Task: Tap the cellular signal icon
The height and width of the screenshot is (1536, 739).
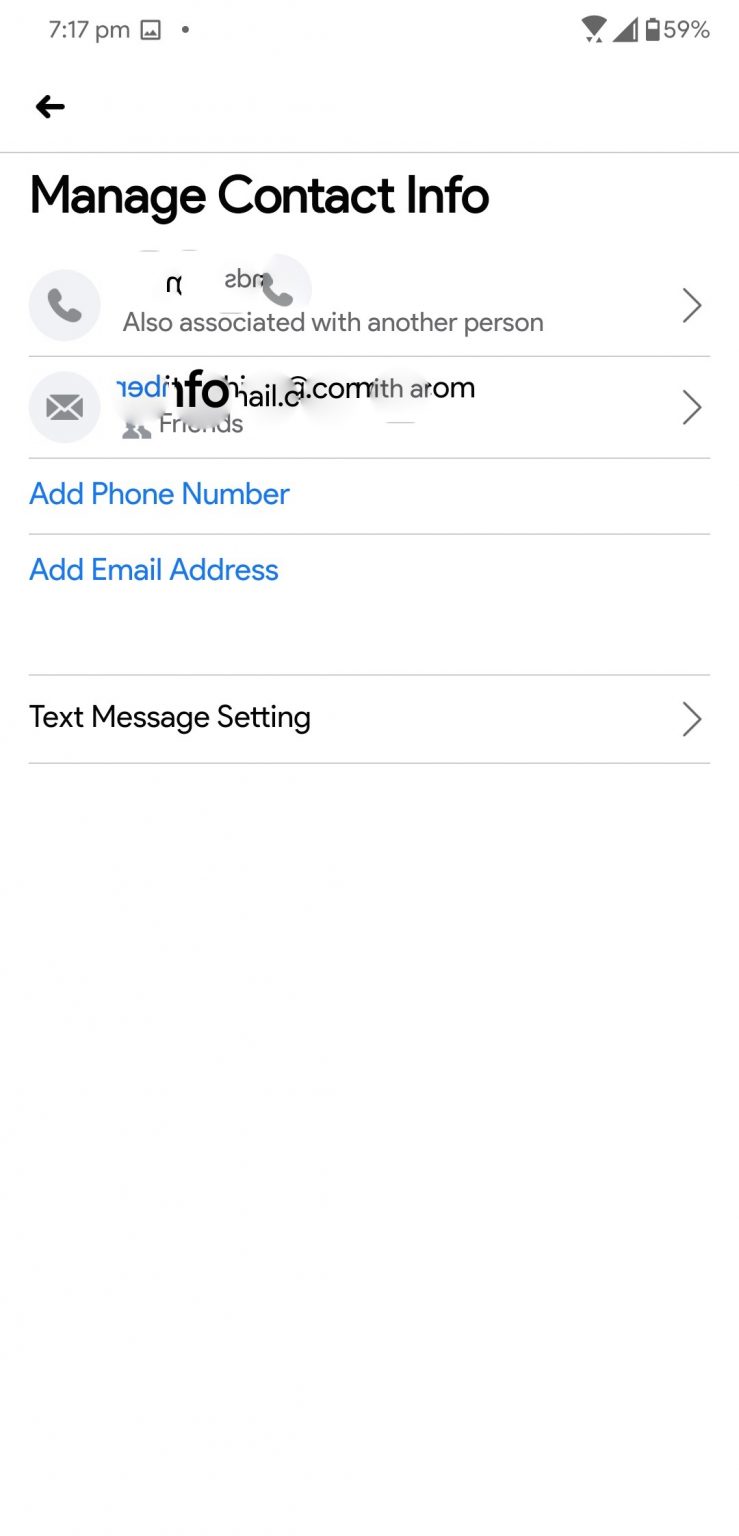Action: [x=626, y=30]
